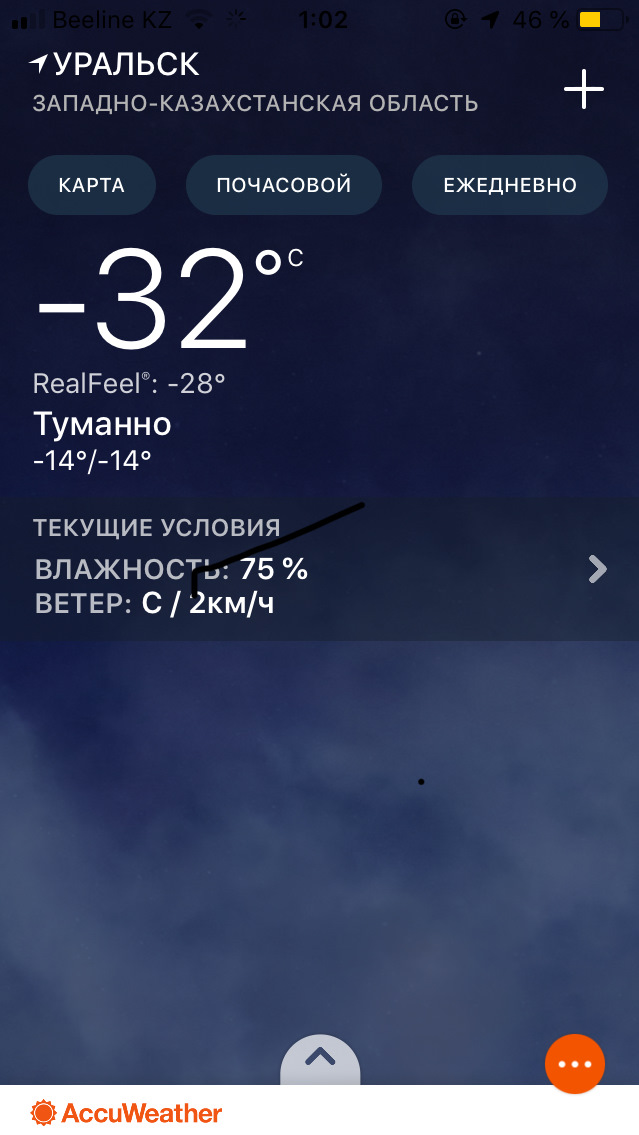The width and height of the screenshot is (639, 1135).
Task: Open the Карта map view
Action: click(91, 185)
